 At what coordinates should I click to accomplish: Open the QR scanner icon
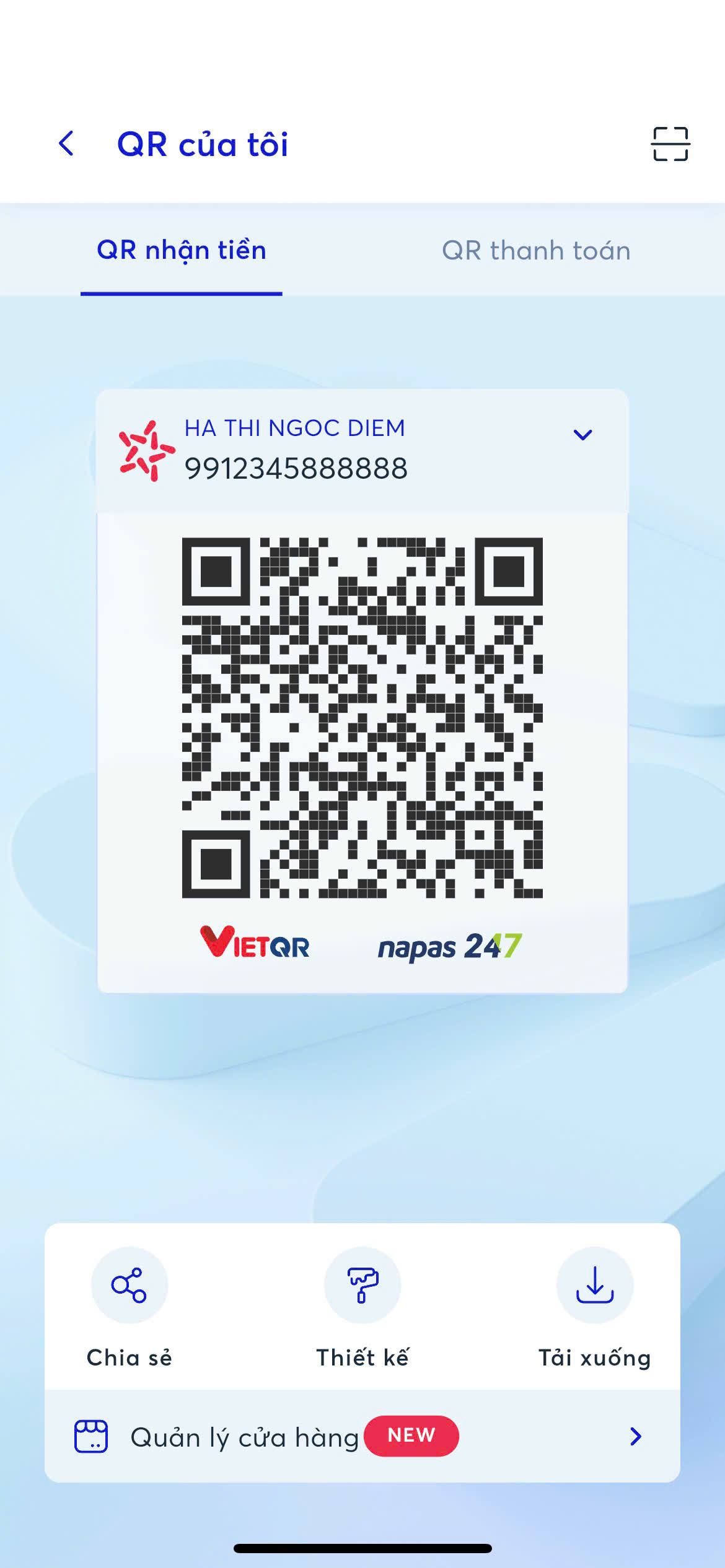670,144
